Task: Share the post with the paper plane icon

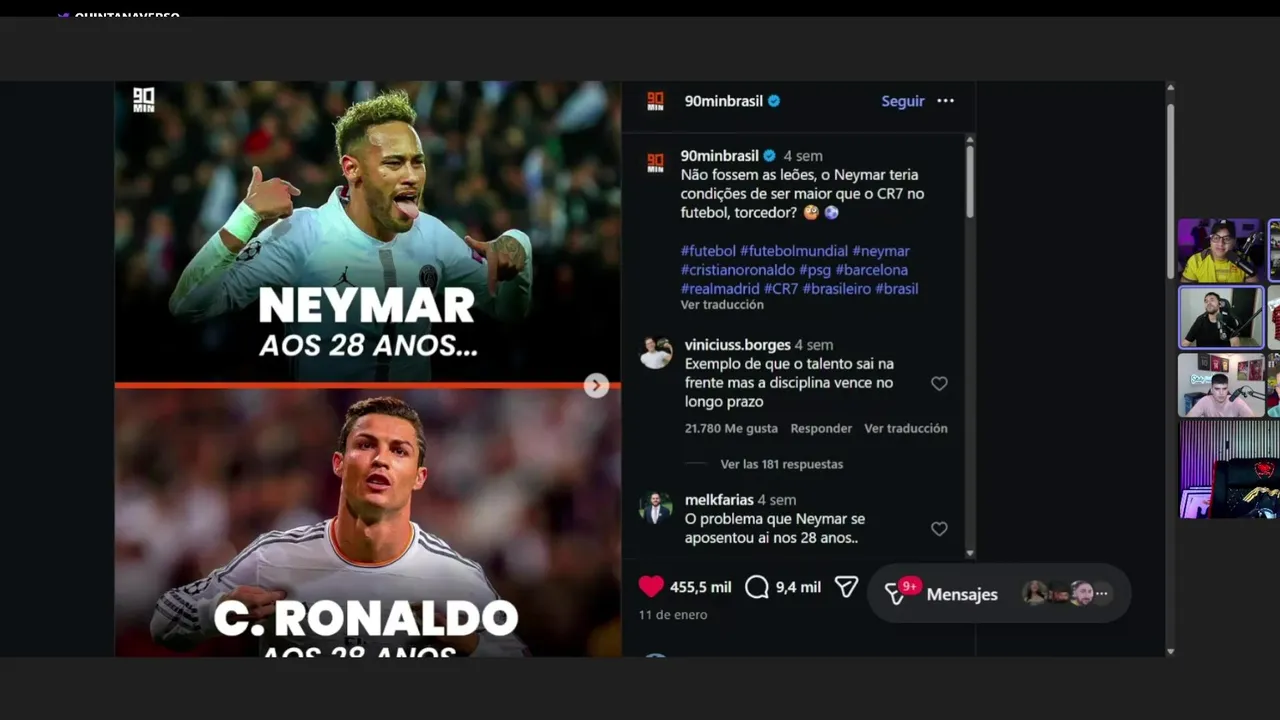Action: pos(846,587)
